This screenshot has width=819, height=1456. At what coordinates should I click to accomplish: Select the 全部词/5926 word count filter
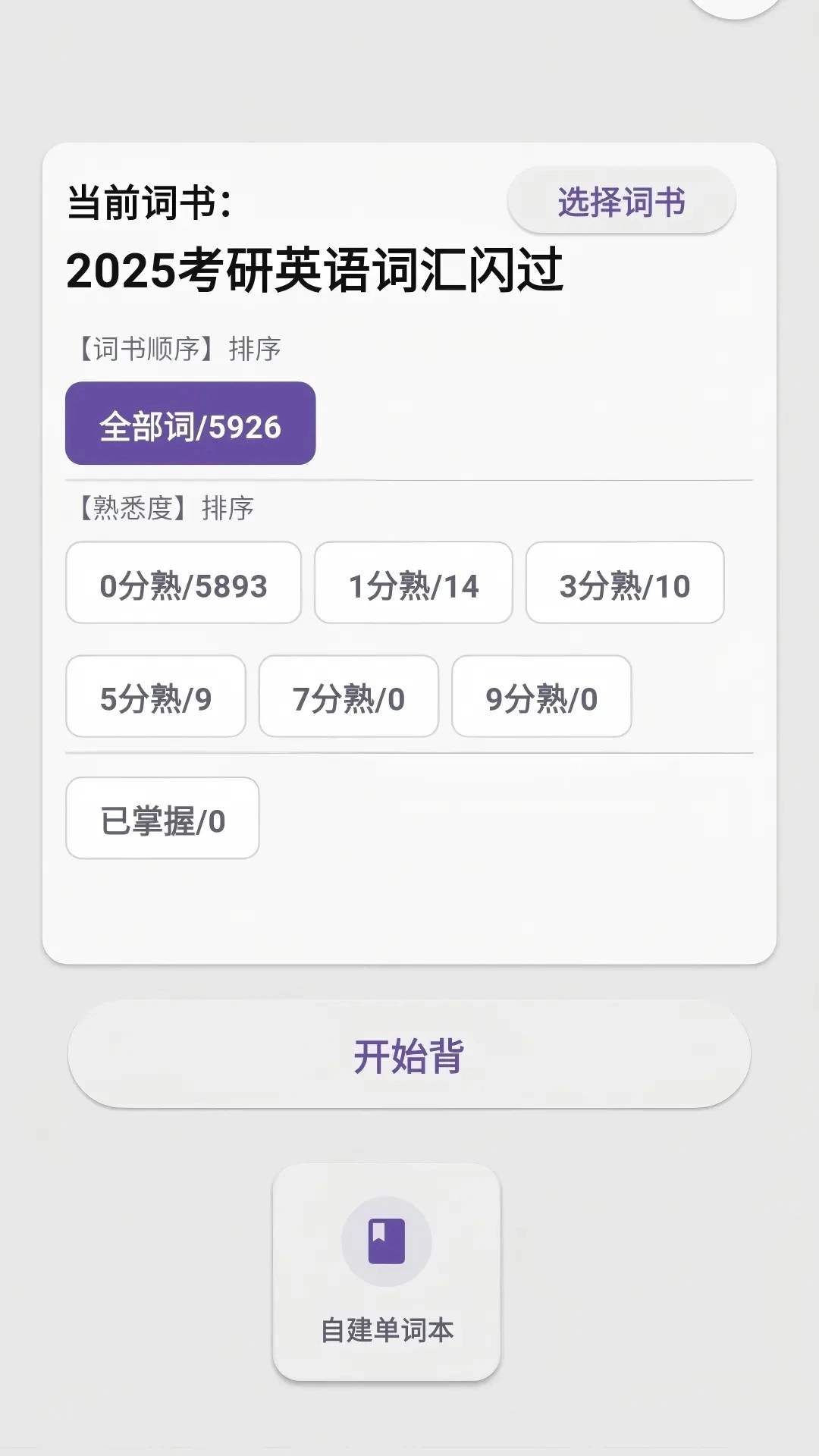pos(190,424)
